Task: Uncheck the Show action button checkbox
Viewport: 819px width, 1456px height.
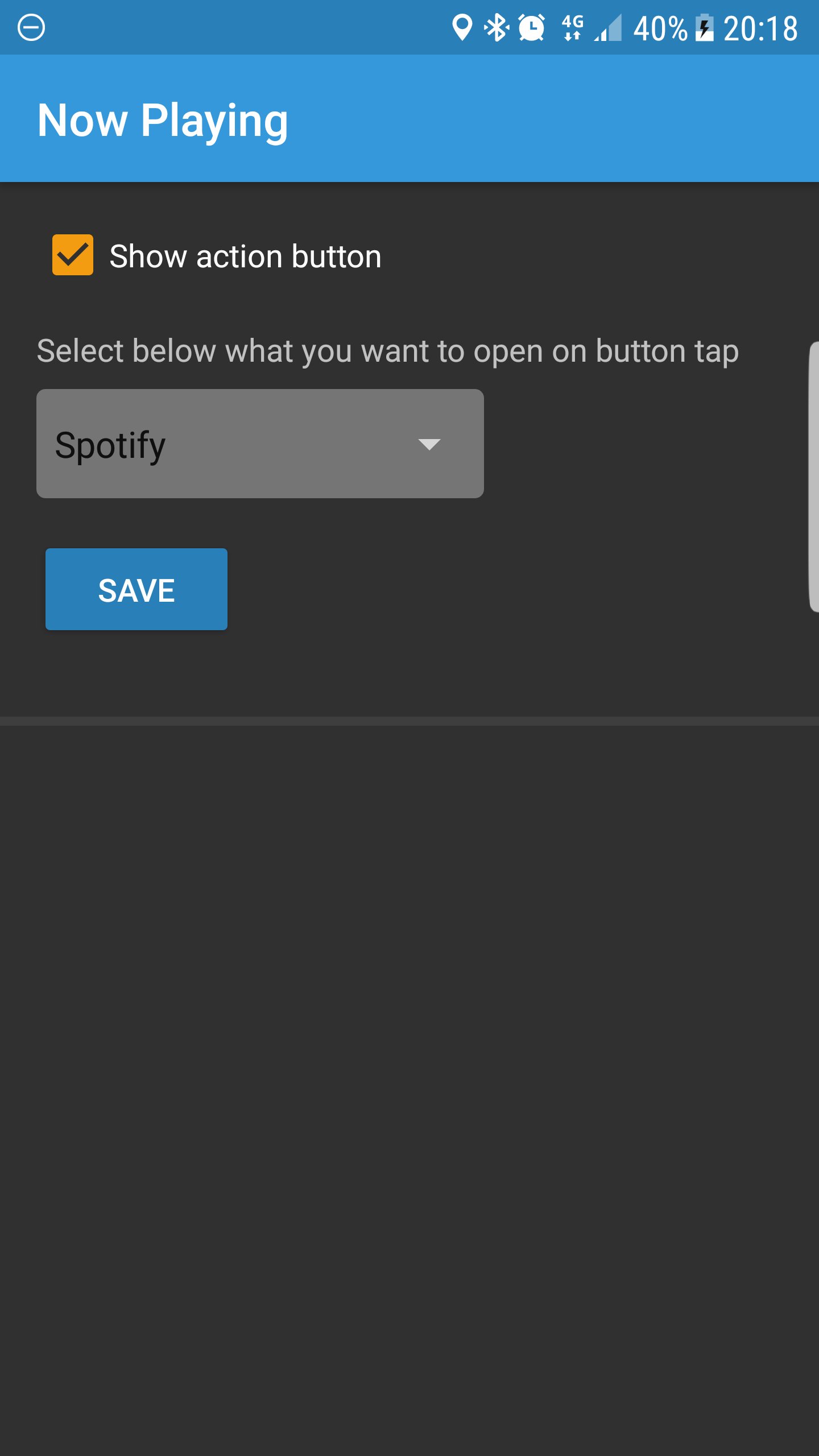Action: [73, 255]
